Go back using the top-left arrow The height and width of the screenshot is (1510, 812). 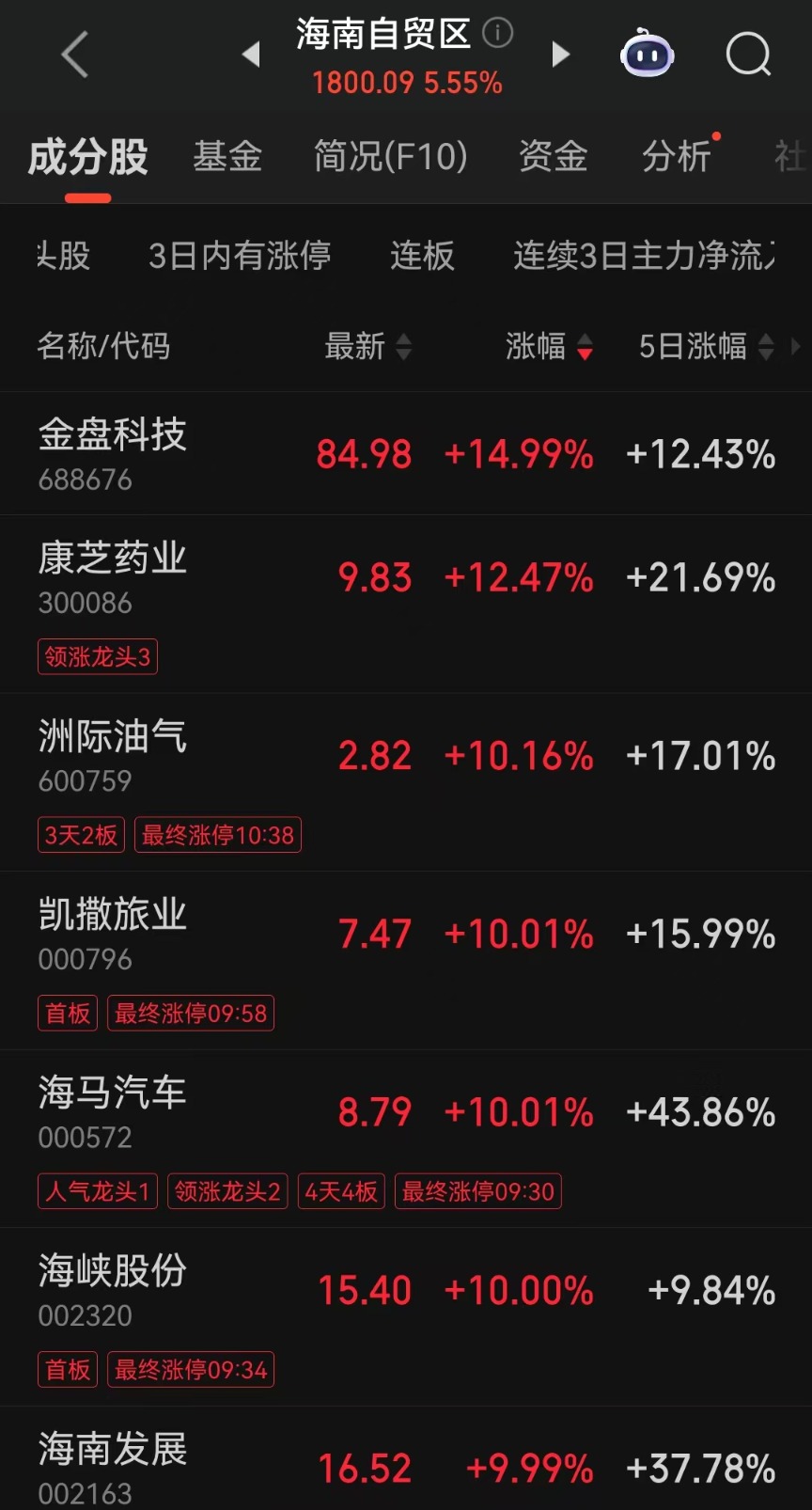tap(75, 55)
